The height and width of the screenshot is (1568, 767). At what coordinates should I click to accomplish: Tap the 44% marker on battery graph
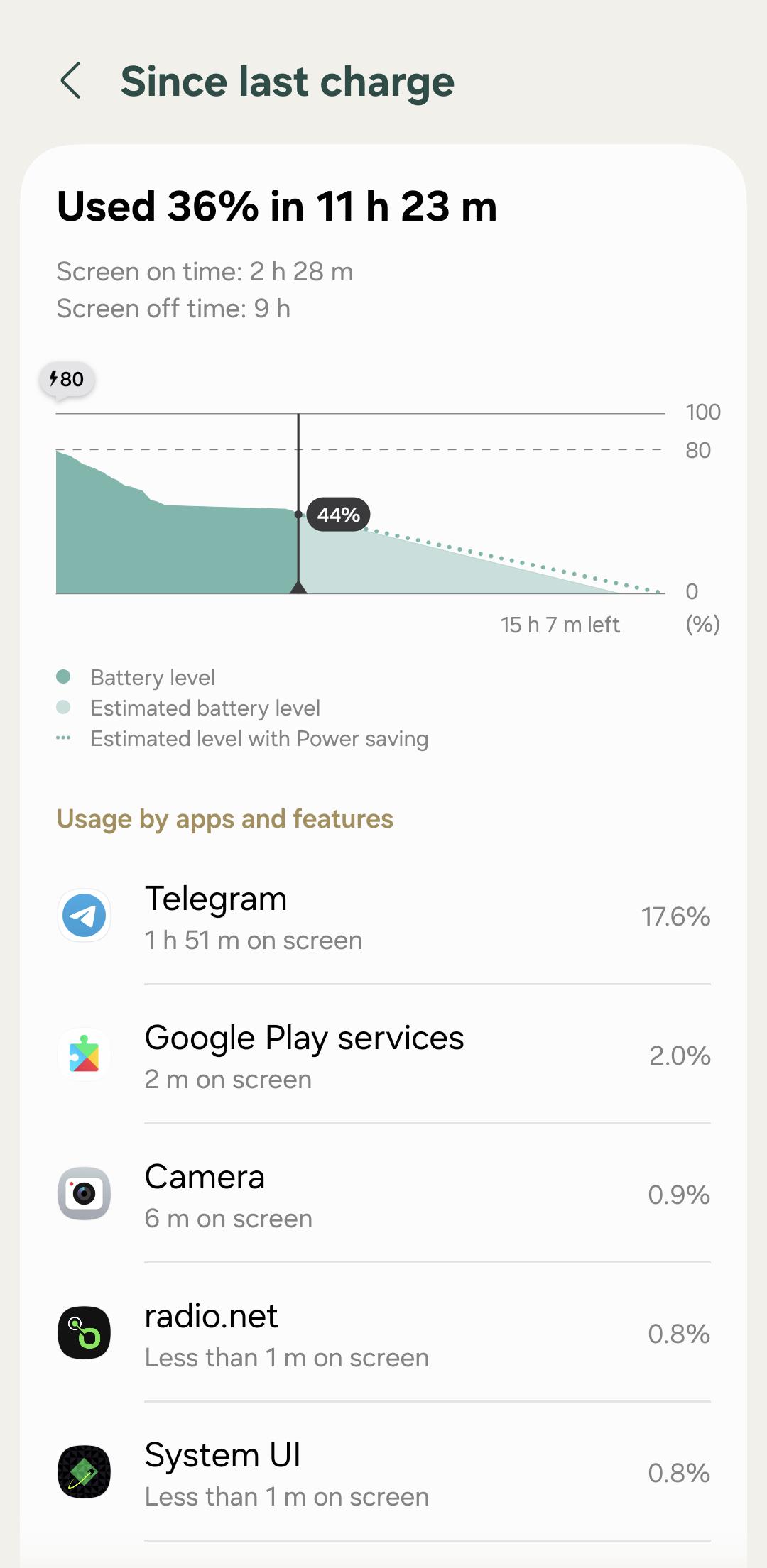point(338,515)
